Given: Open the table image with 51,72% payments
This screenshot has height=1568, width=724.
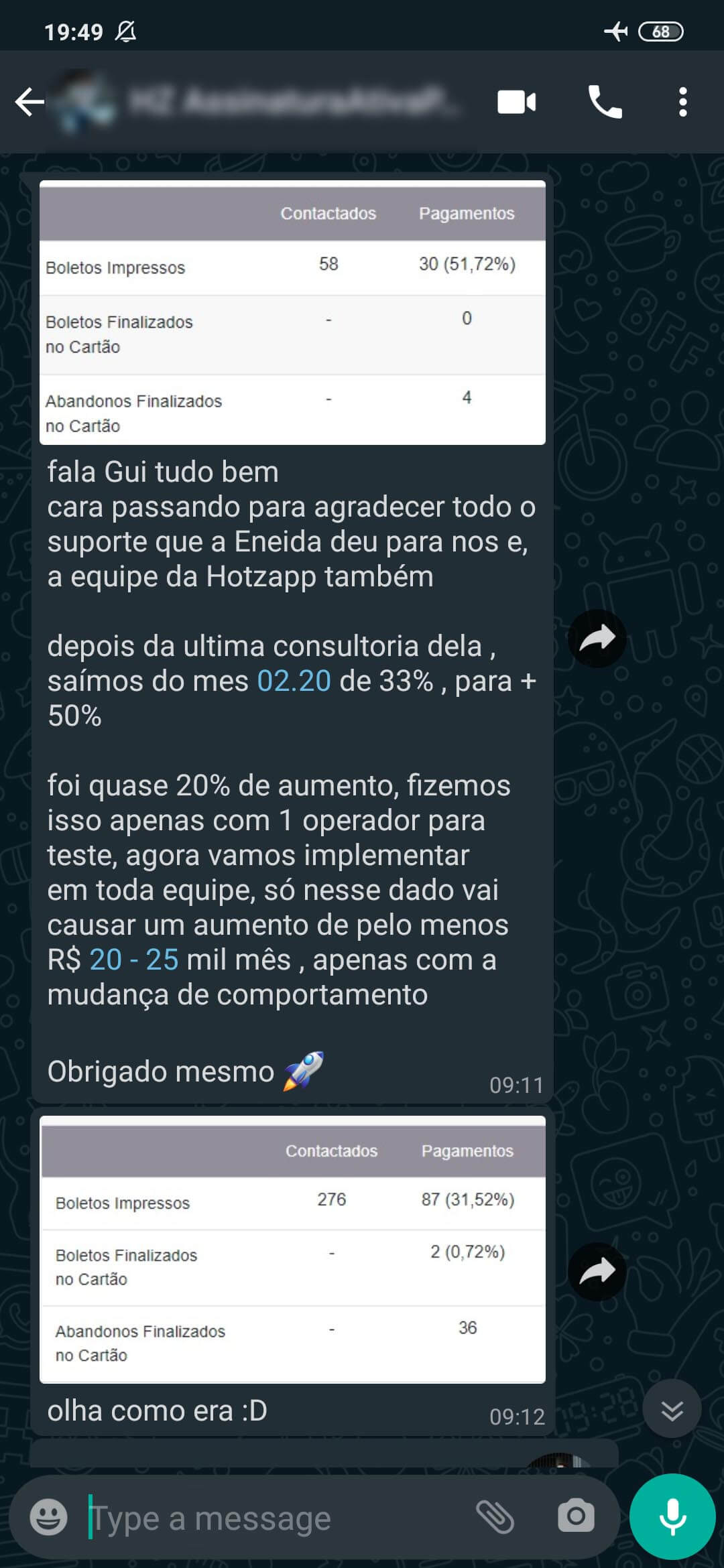Looking at the screenshot, I should pyautogui.click(x=292, y=312).
